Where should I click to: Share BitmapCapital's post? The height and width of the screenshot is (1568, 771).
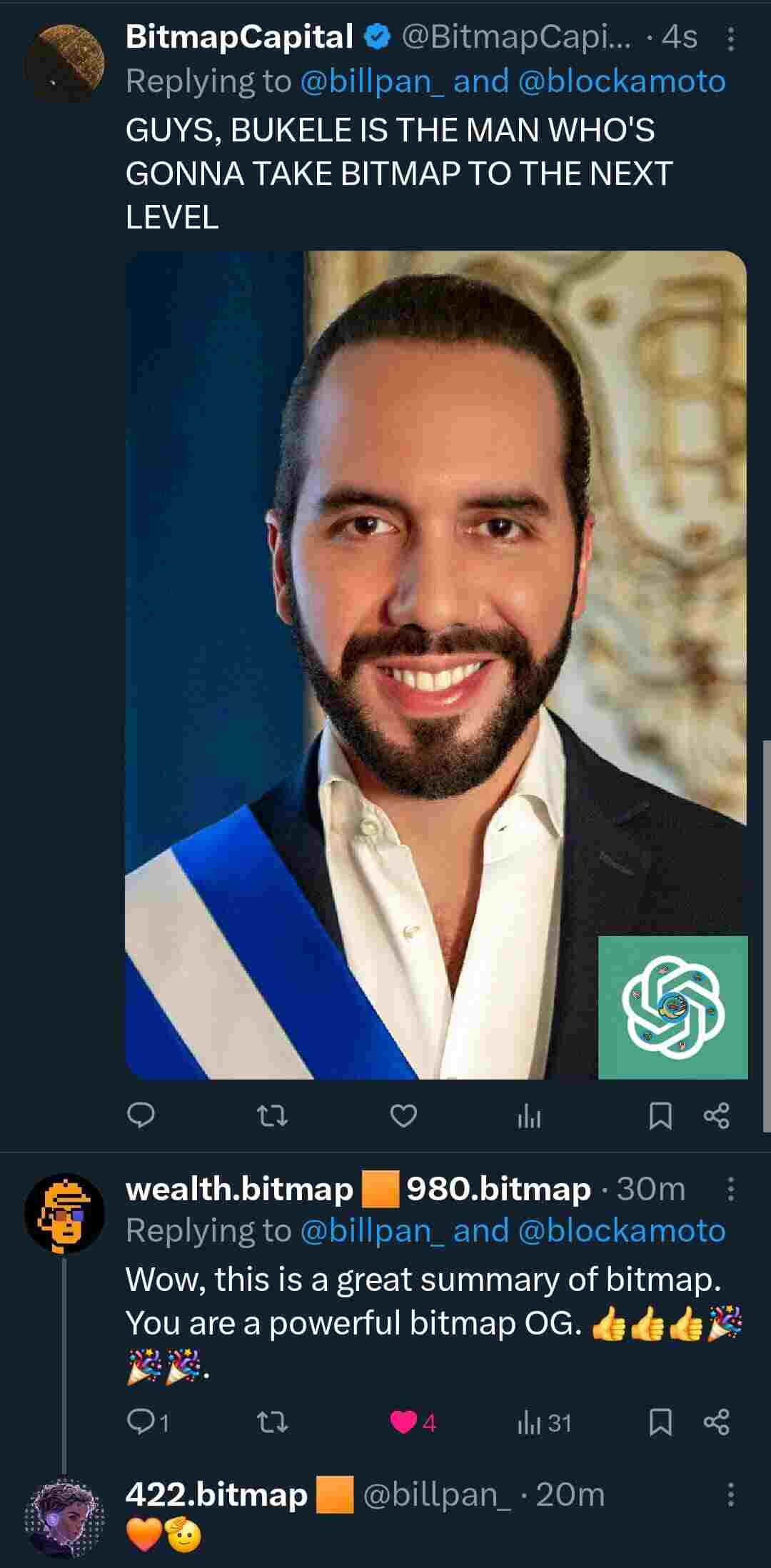coord(717,1115)
